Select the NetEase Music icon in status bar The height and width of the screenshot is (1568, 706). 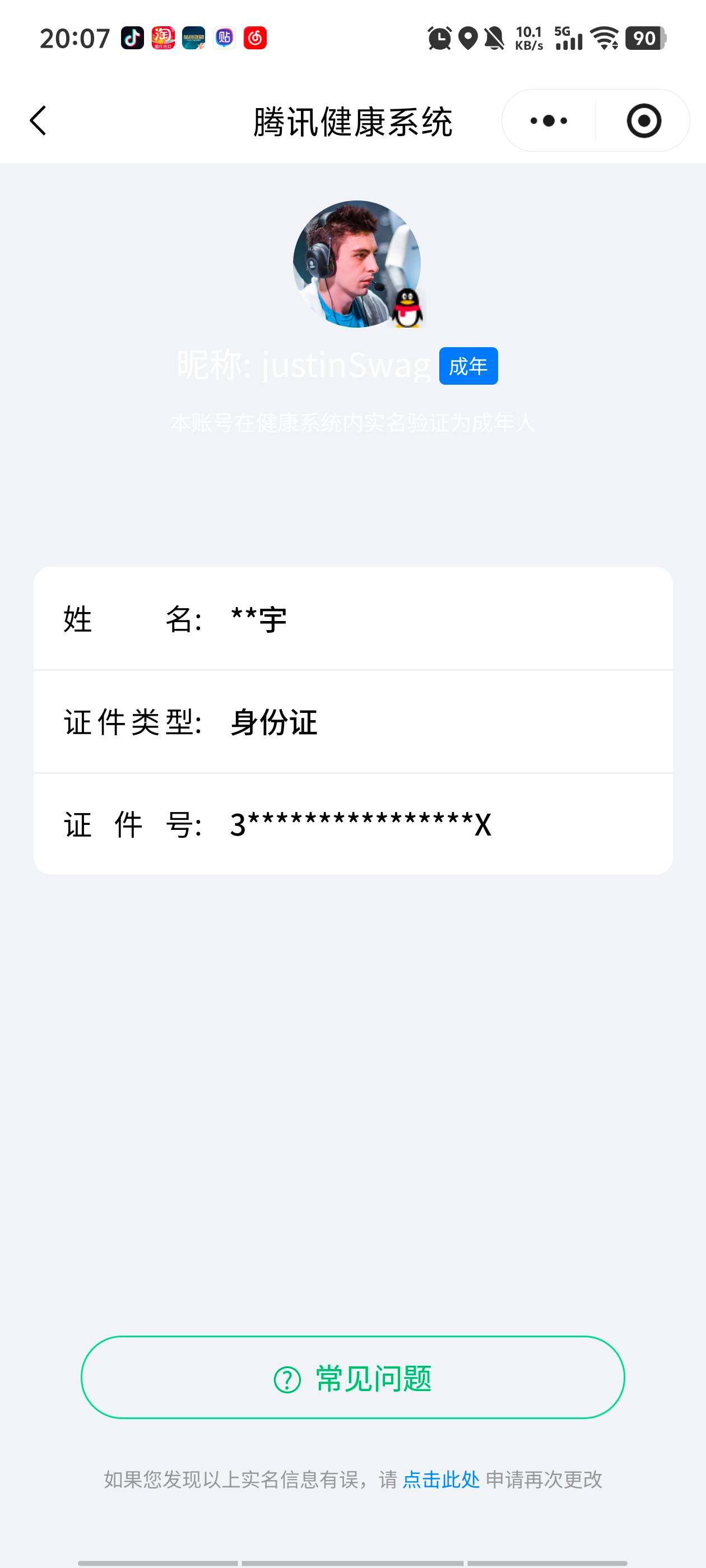point(256,38)
